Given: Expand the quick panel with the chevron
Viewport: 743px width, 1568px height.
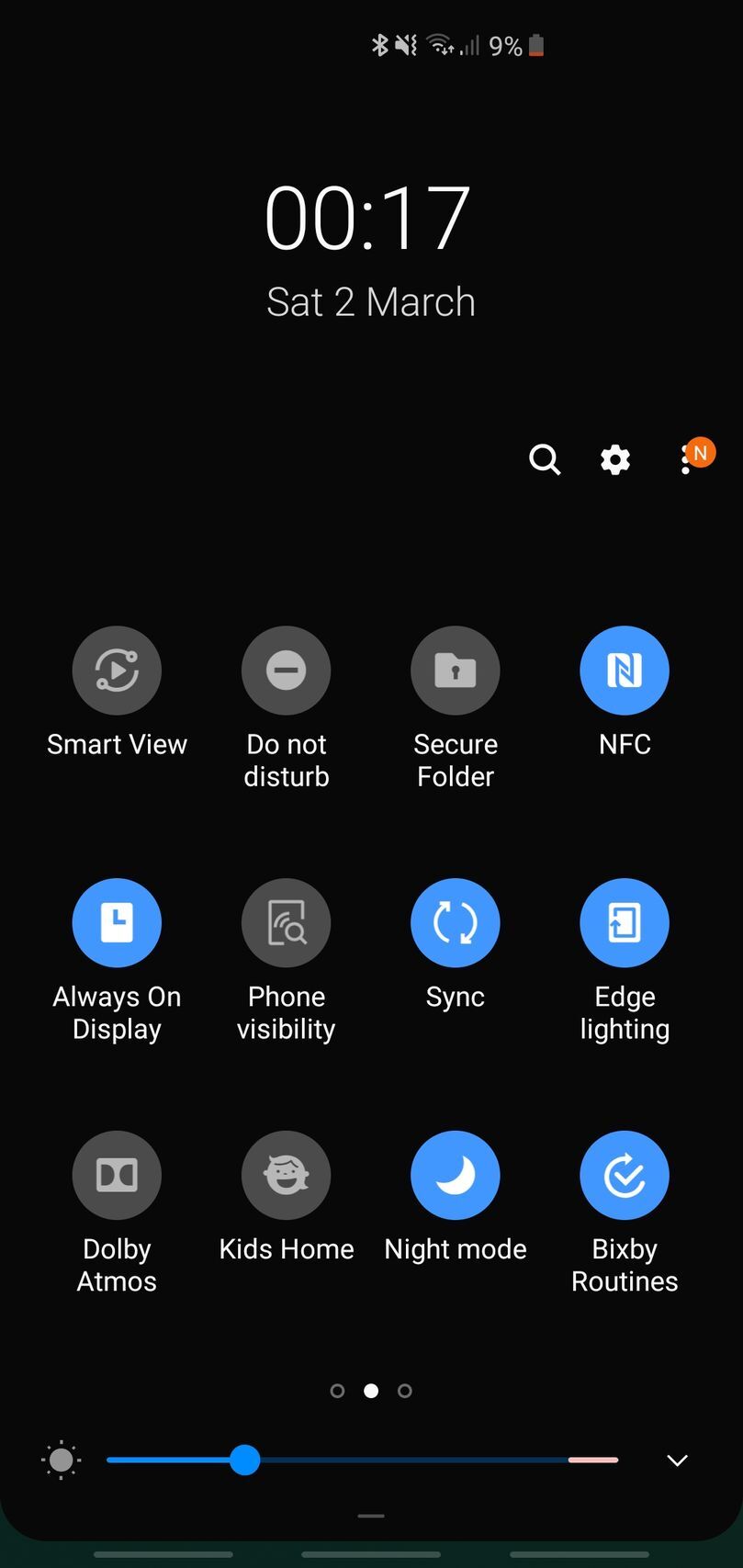Looking at the screenshot, I should click(x=677, y=1460).
